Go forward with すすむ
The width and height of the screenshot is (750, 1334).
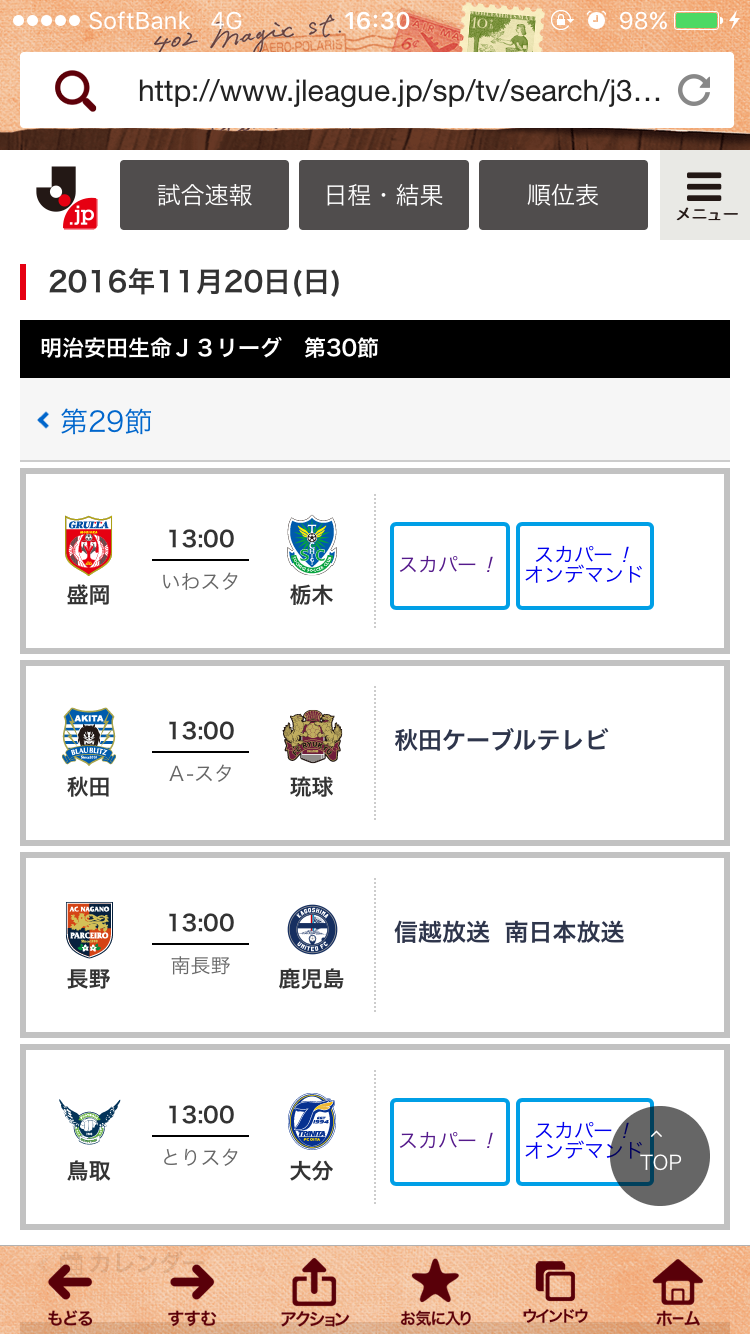(192, 1291)
